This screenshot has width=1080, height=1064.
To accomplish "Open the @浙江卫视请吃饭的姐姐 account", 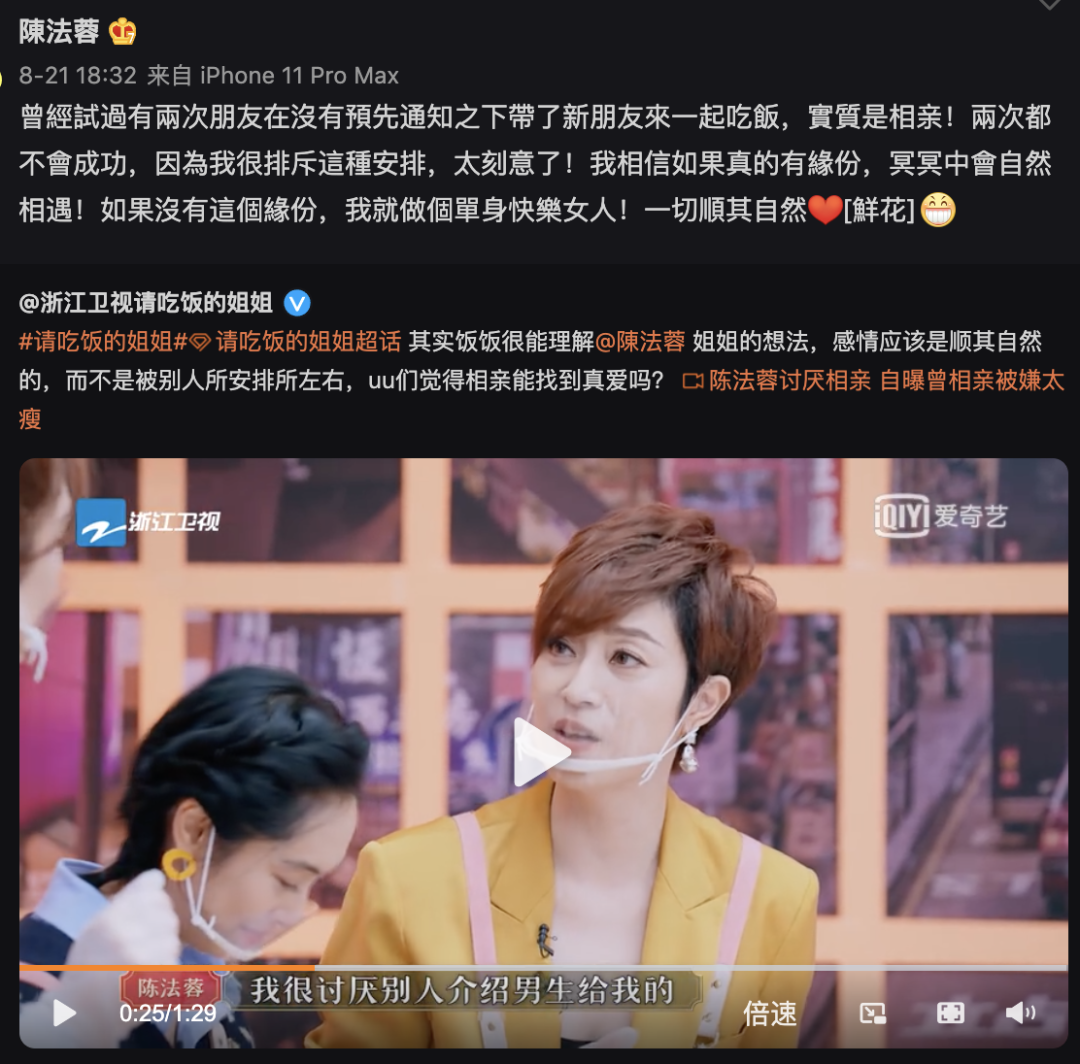I will 146,303.
